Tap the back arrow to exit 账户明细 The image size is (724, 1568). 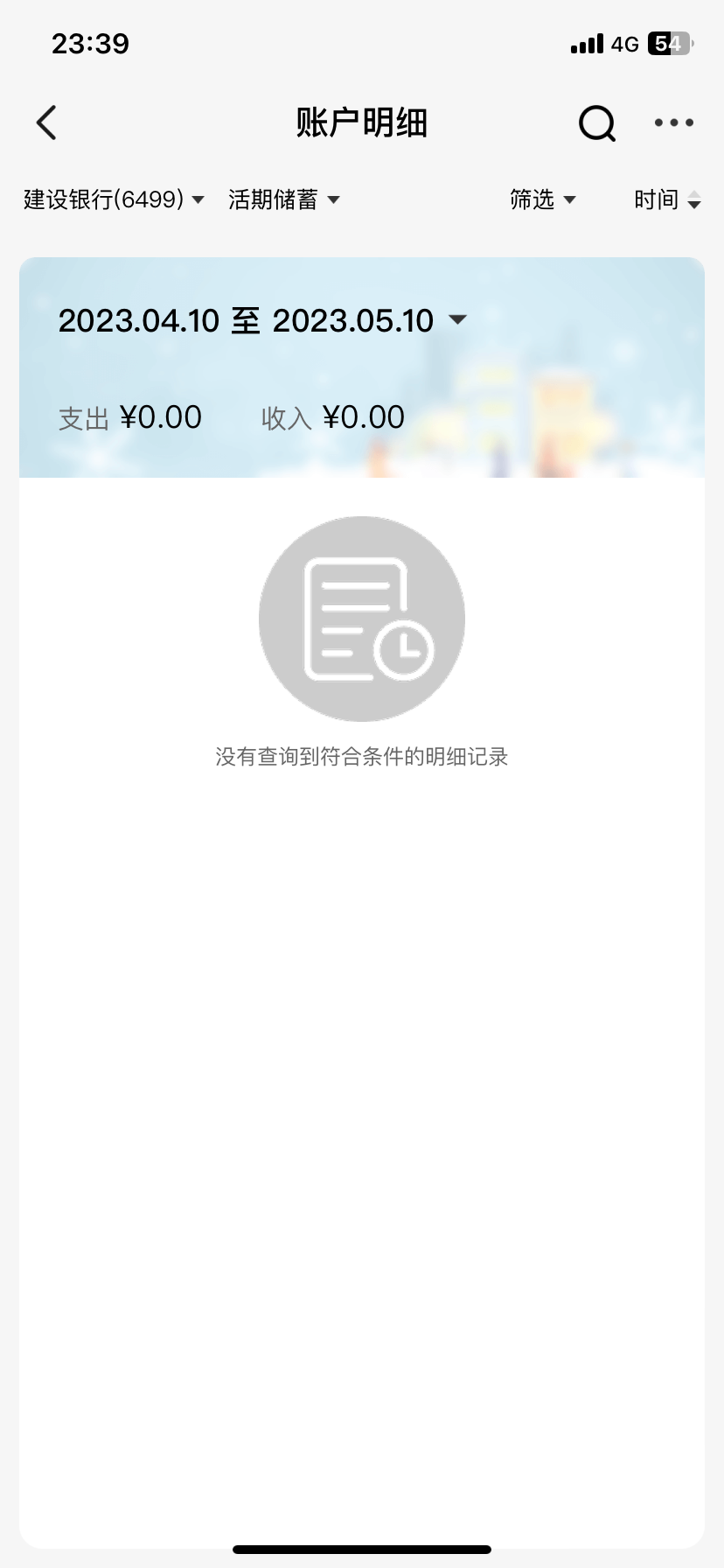click(46, 123)
